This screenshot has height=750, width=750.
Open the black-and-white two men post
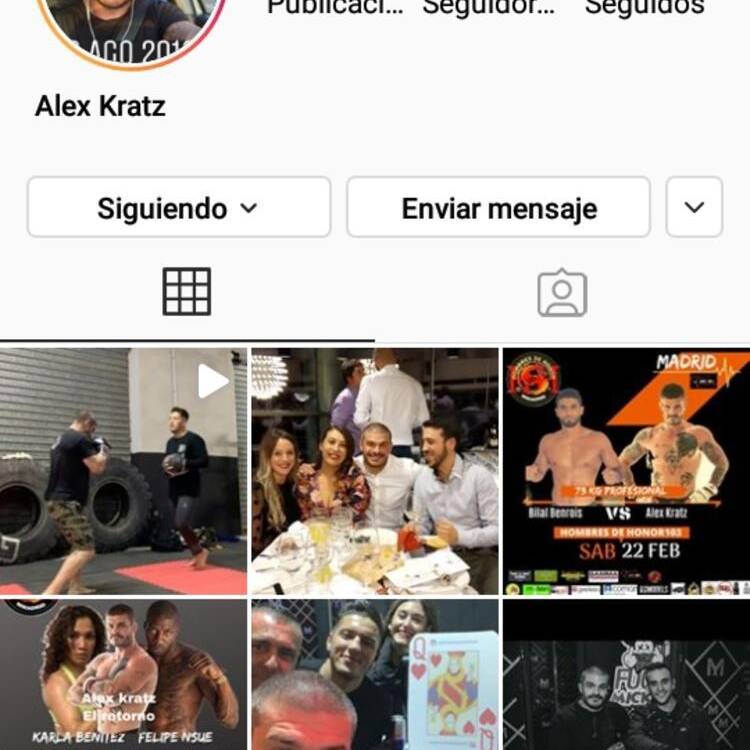pyautogui.click(x=626, y=675)
